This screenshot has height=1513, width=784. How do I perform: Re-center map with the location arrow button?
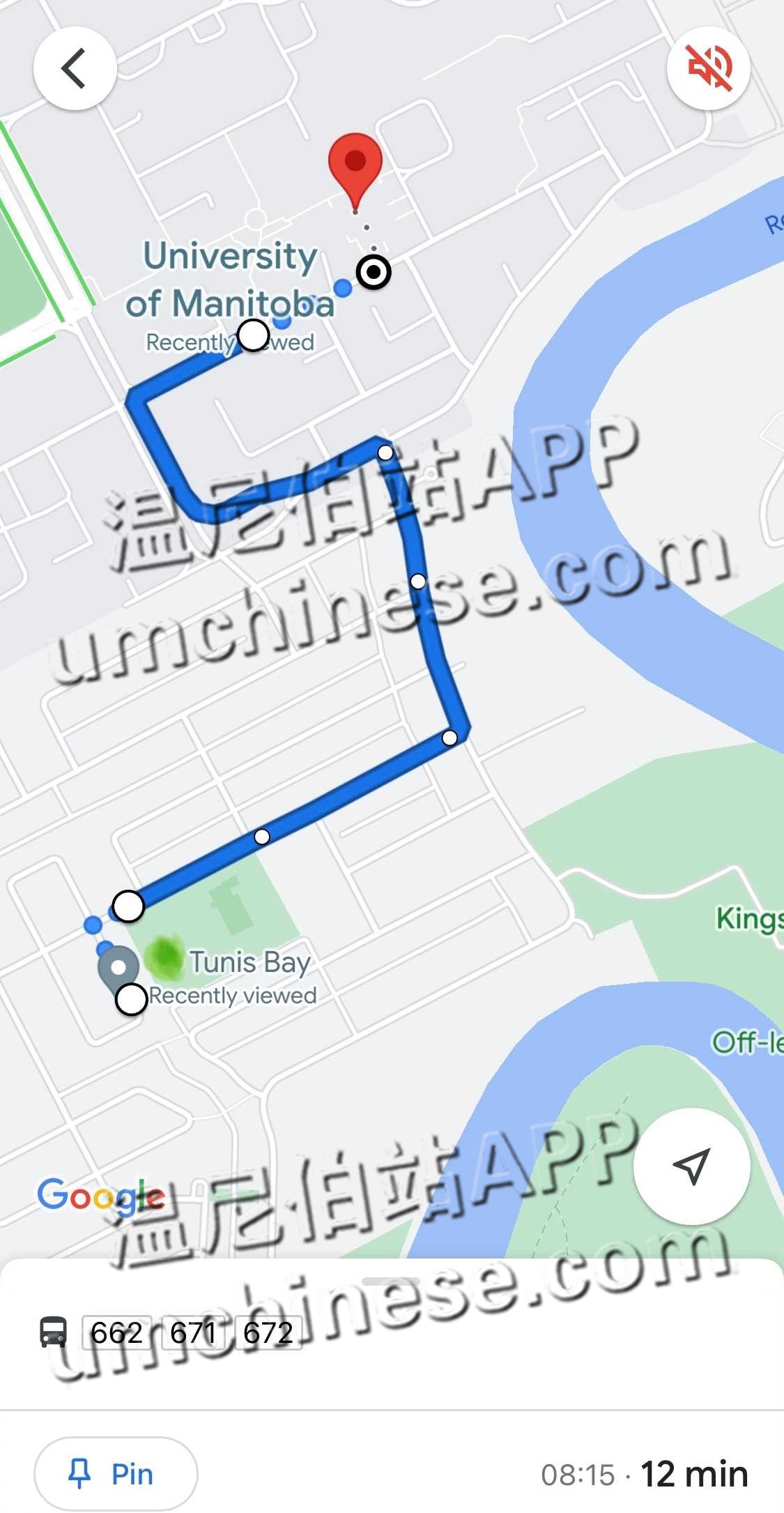point(691,1166)
